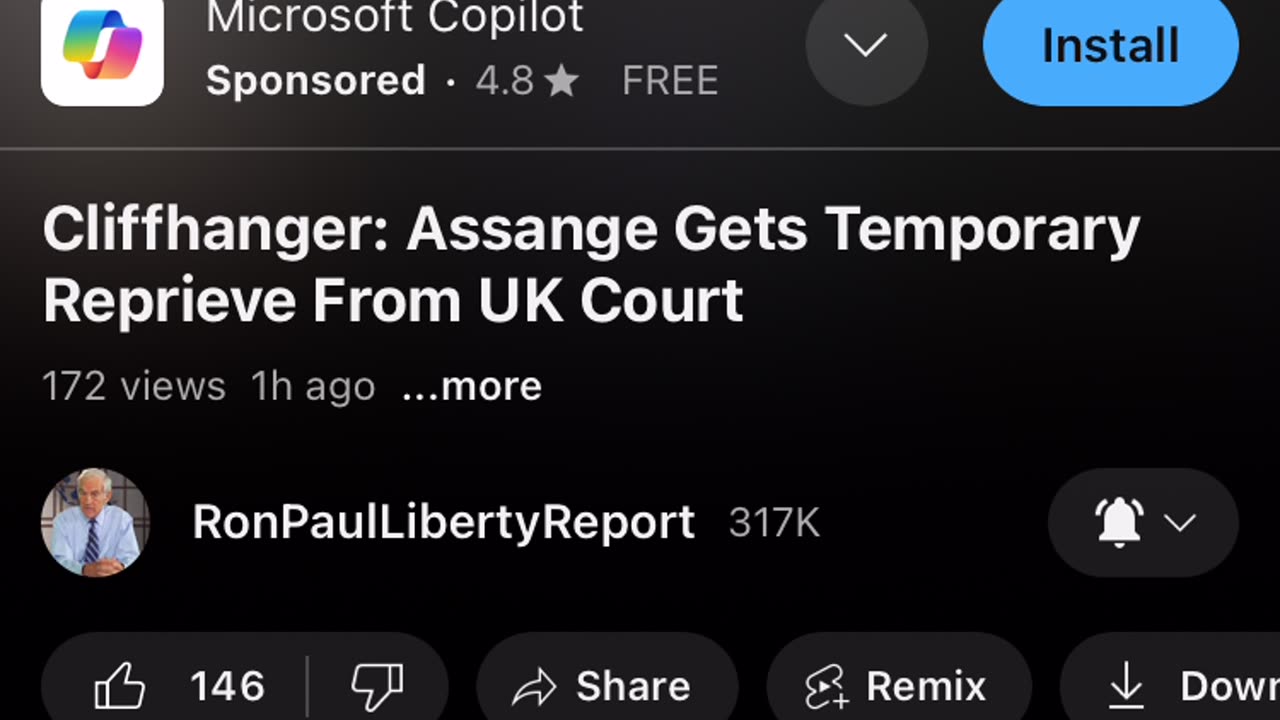Open the notification bell dropdown

pyautogui.click(x=1143, y=523)
